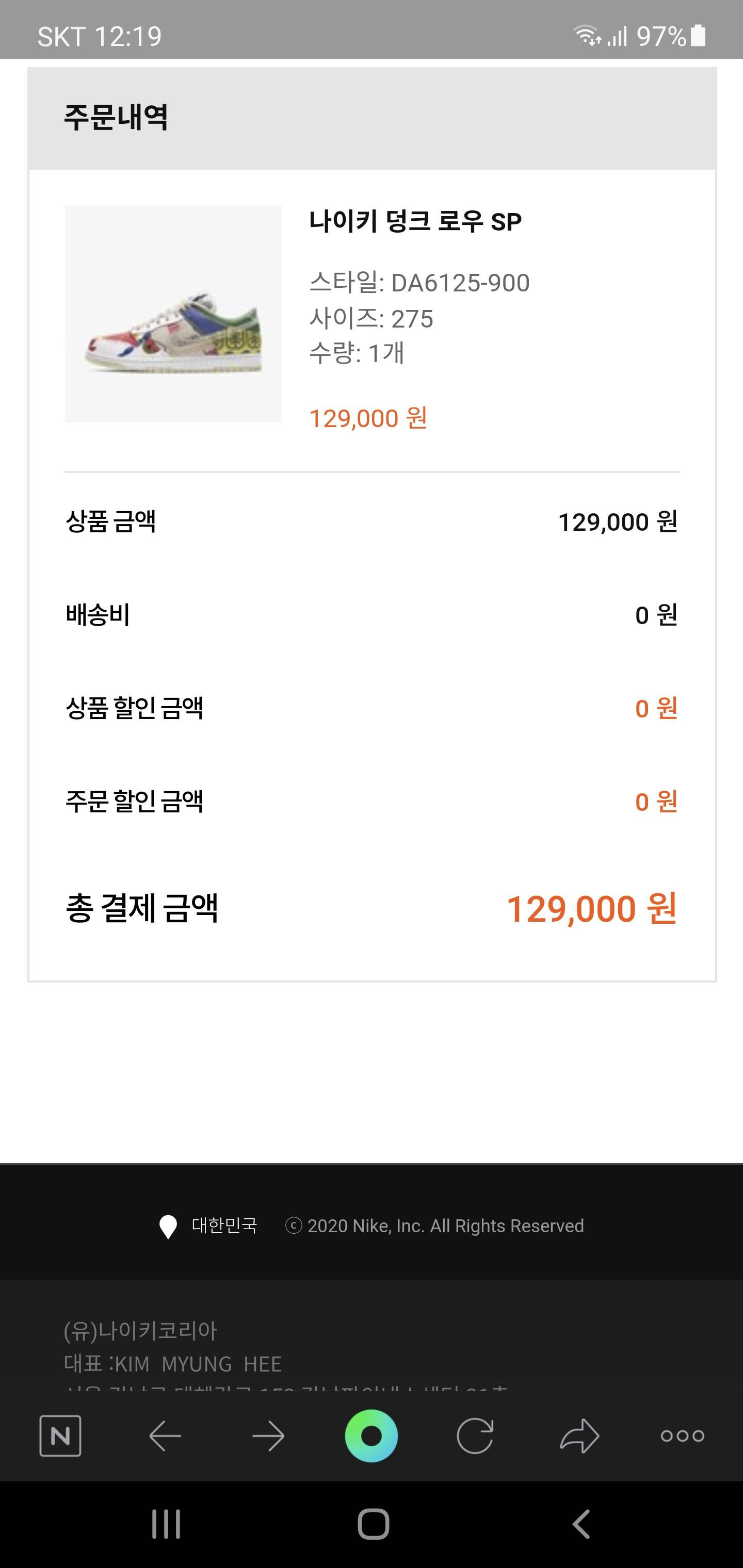
Task: Open the Nike Dunk Low SP product image
Action: pyautogui.click(x=173, y=314)
